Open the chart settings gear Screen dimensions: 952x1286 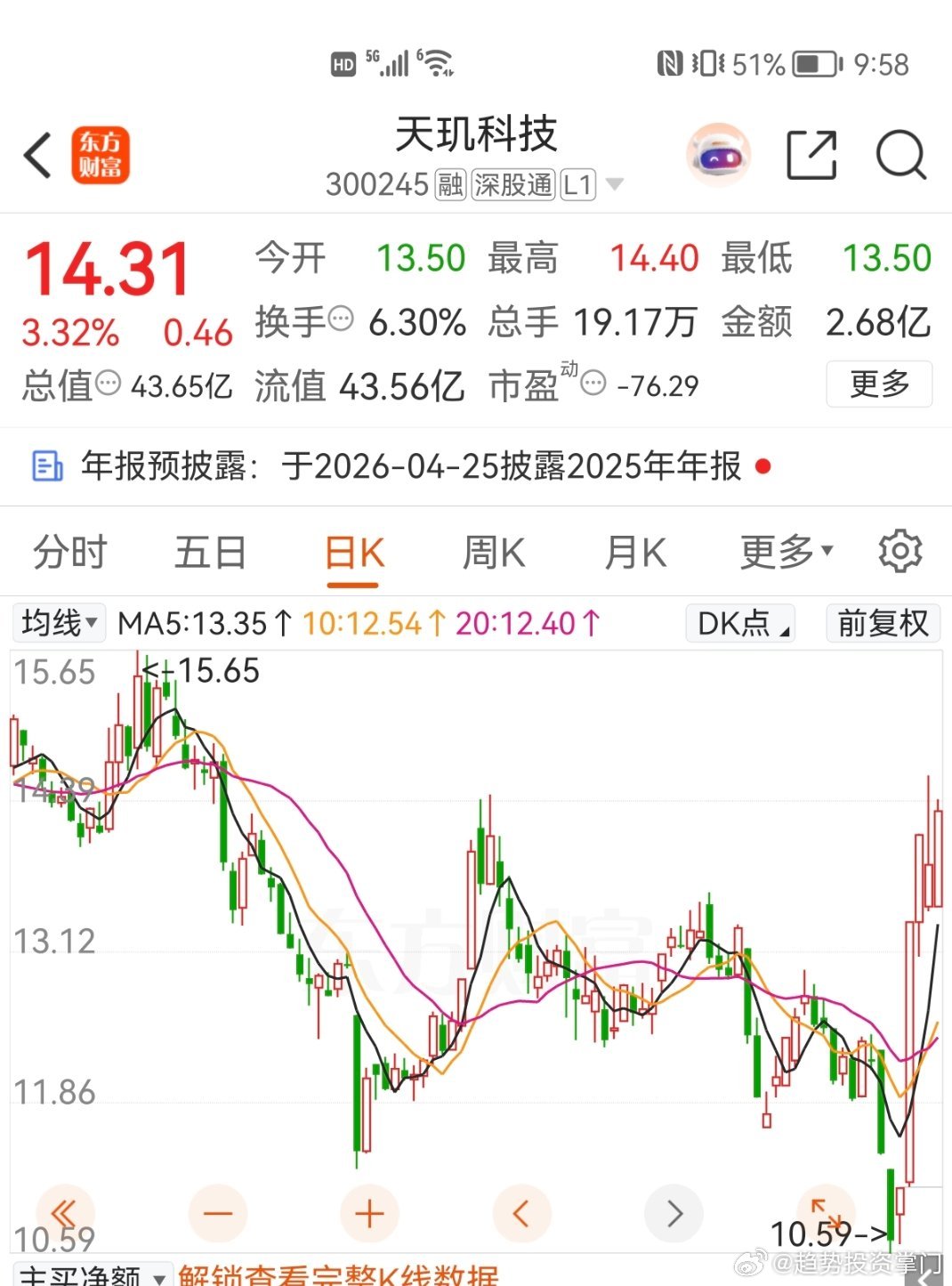tap(900, 550)
